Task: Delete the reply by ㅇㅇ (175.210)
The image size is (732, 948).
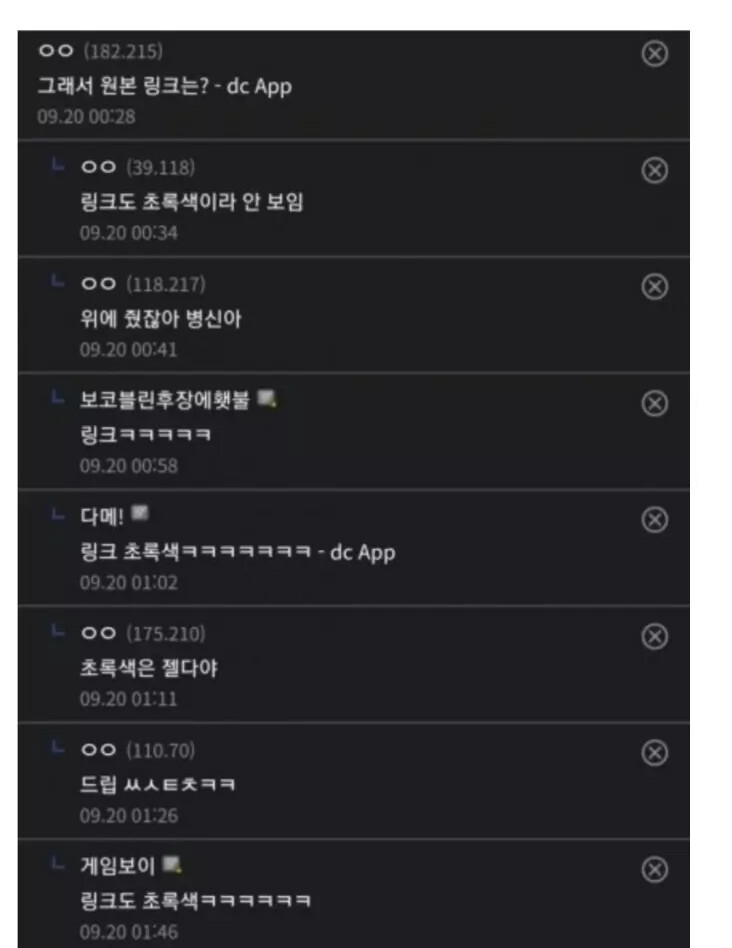Action: [x=653, y=636]
